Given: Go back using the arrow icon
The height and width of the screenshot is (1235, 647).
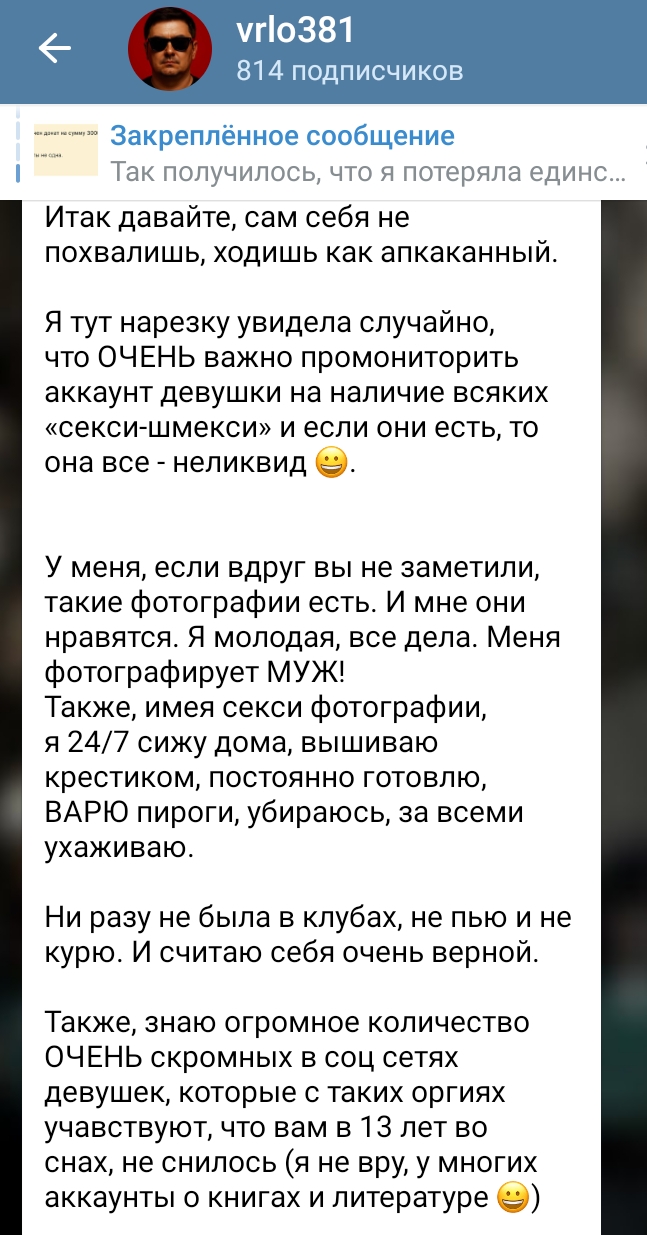Looking at the screenshot, I should tap(54, 47).
